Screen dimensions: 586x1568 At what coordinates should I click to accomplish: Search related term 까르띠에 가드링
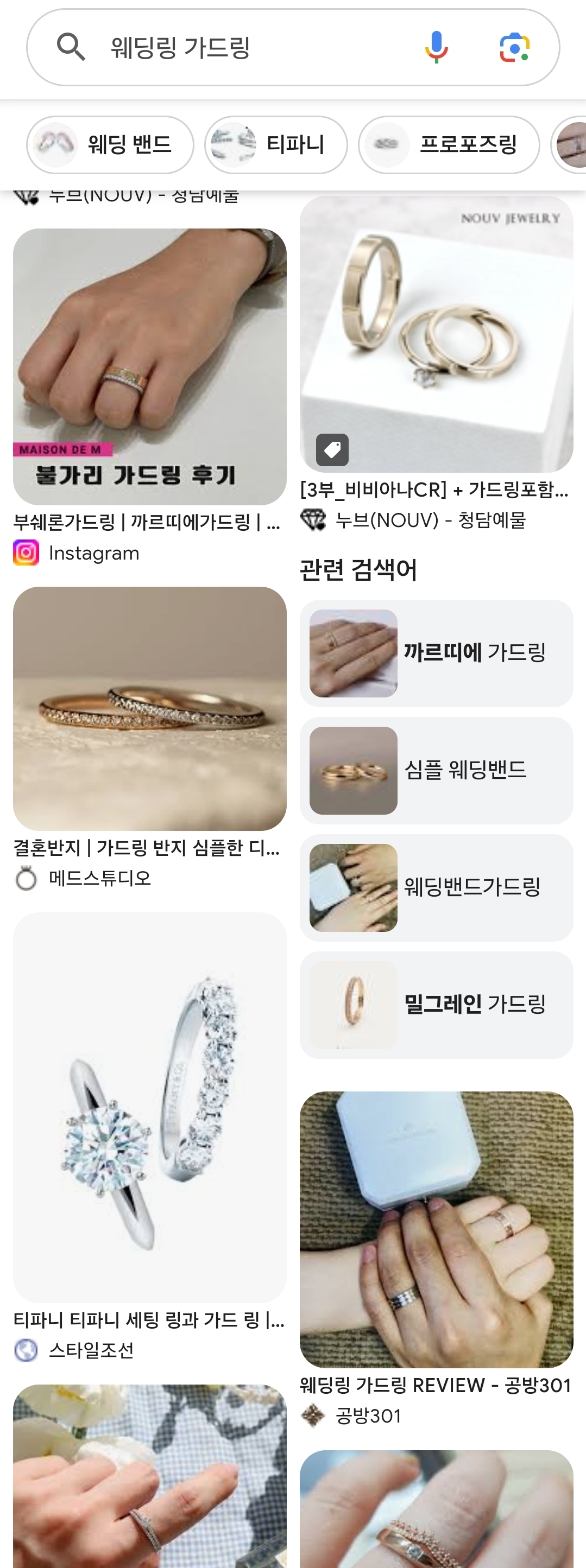[436, 653]
